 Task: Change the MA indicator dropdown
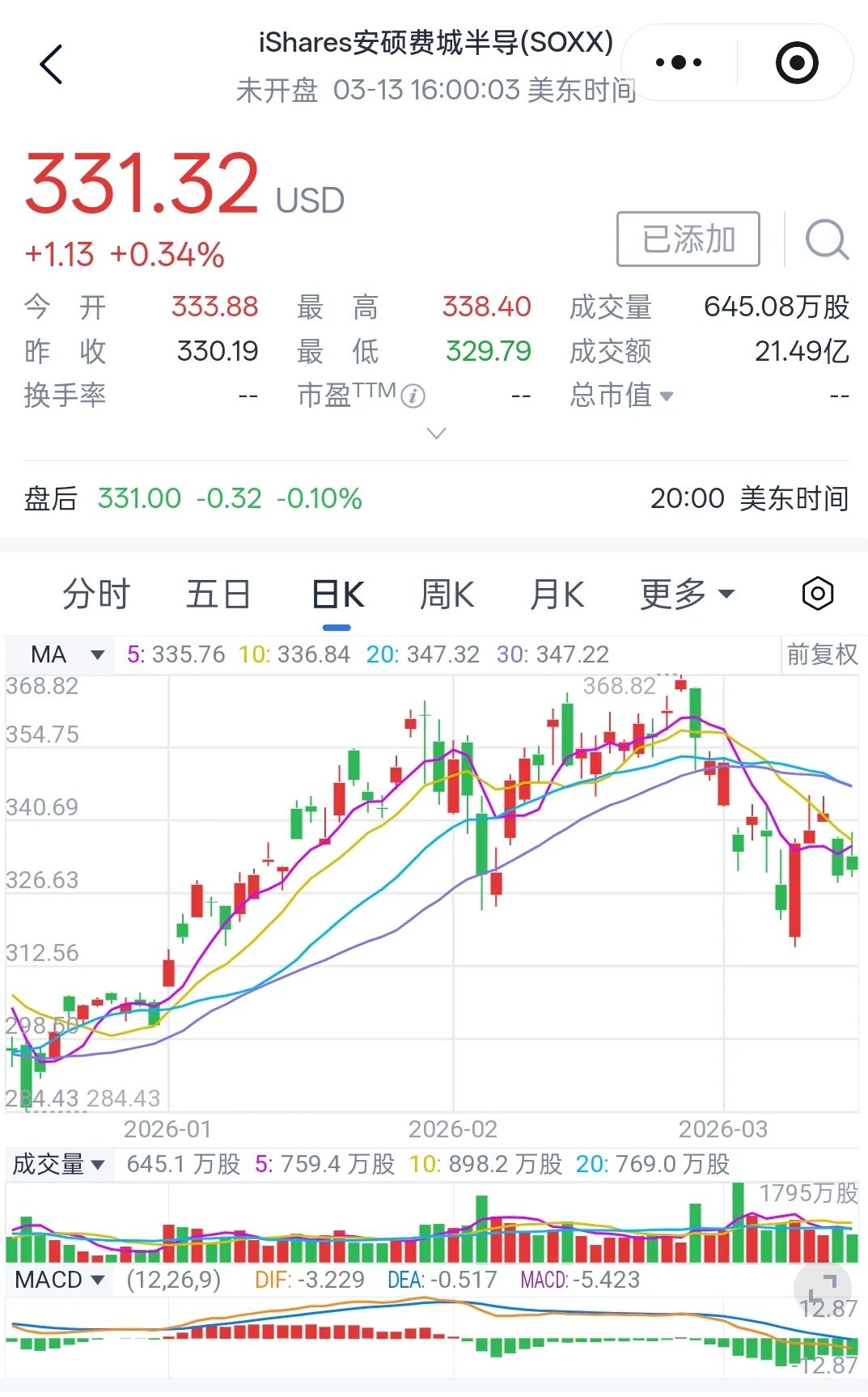coord(67,654)
